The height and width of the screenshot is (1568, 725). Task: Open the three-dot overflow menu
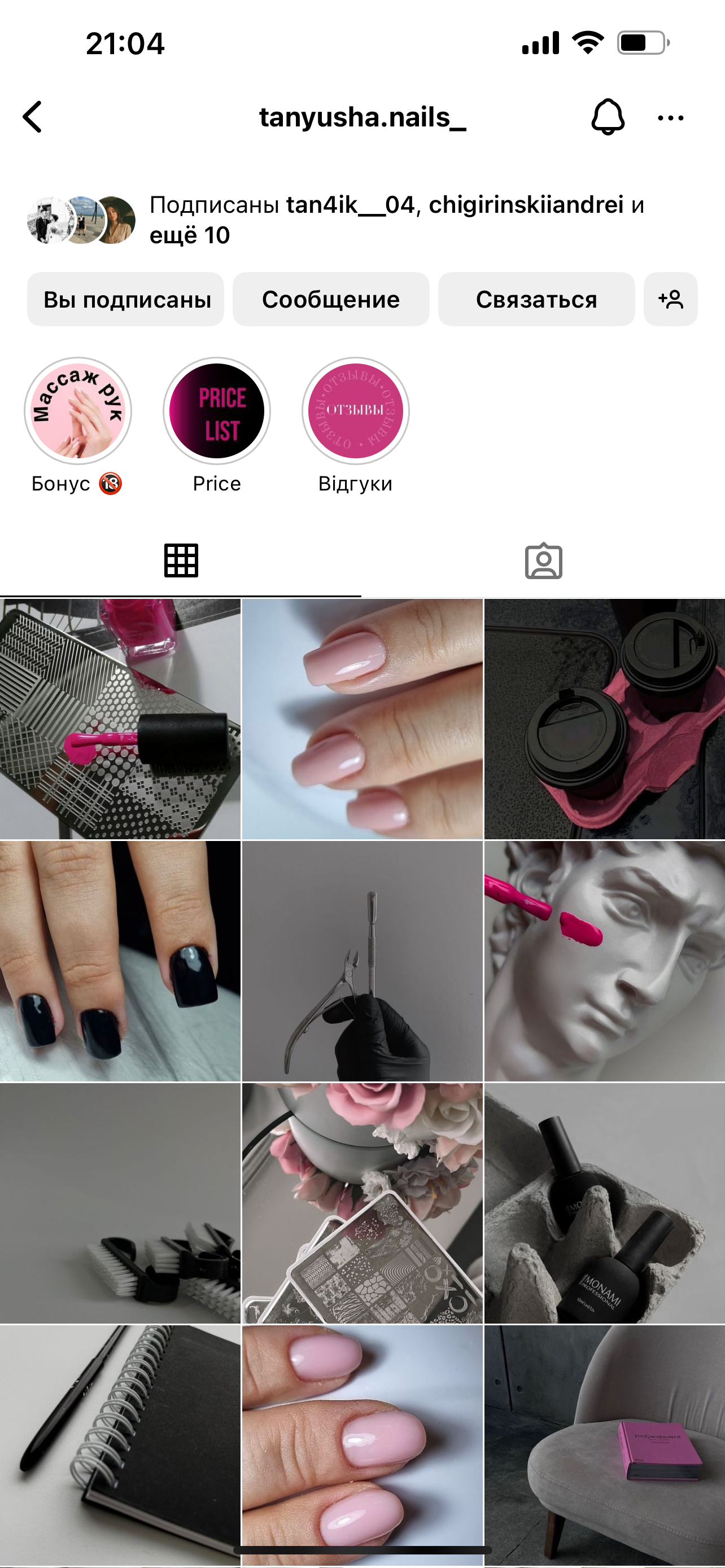click(670, 118)
